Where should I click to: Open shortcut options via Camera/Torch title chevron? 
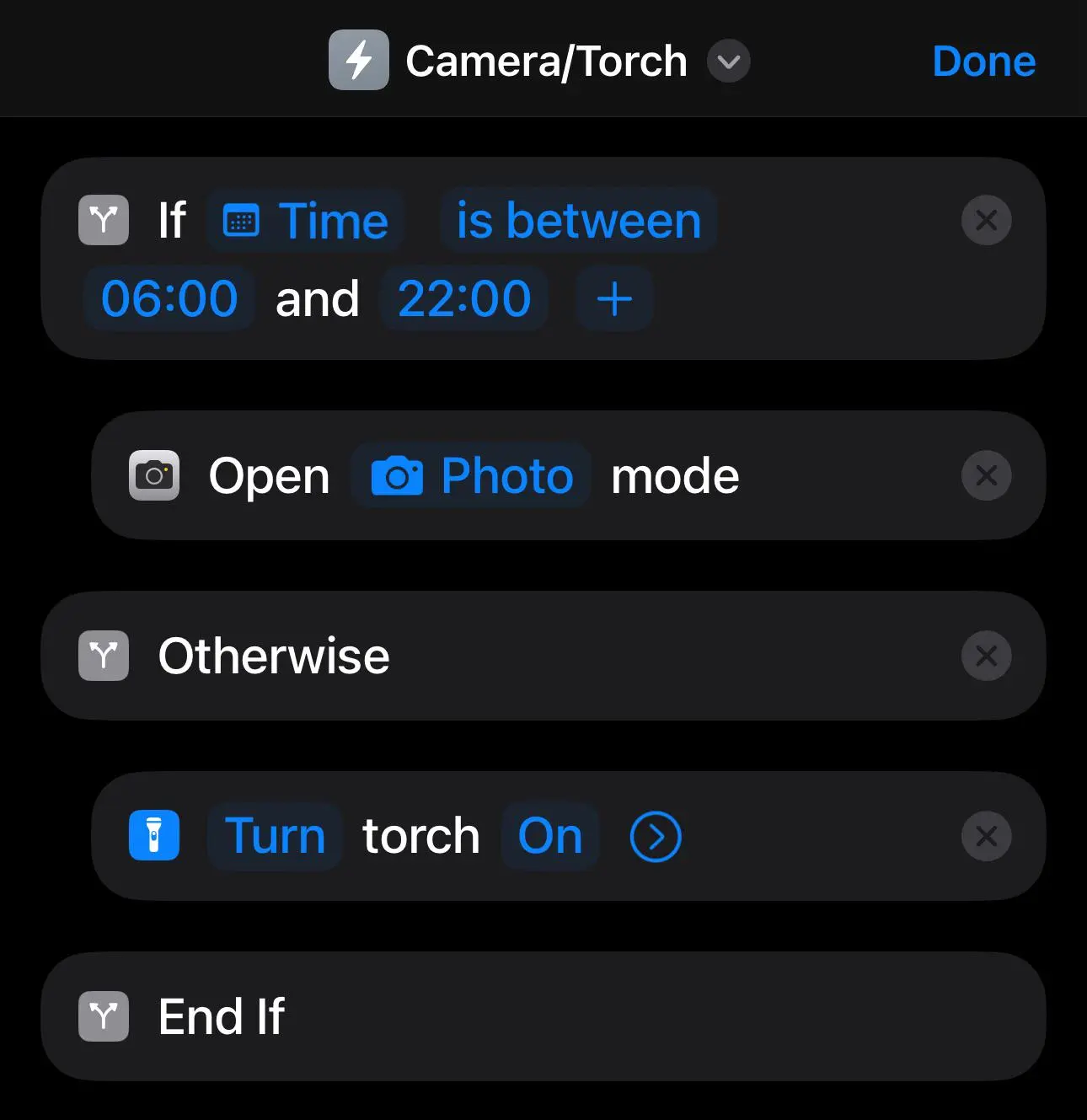pos(727,62)
